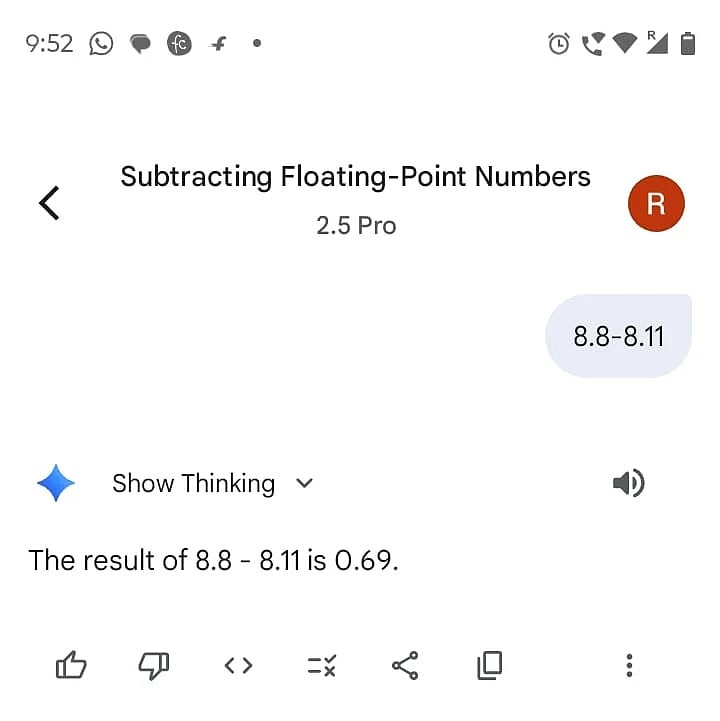
Task: Open the WhatsApp notification icon
Action: coord(101,43)
